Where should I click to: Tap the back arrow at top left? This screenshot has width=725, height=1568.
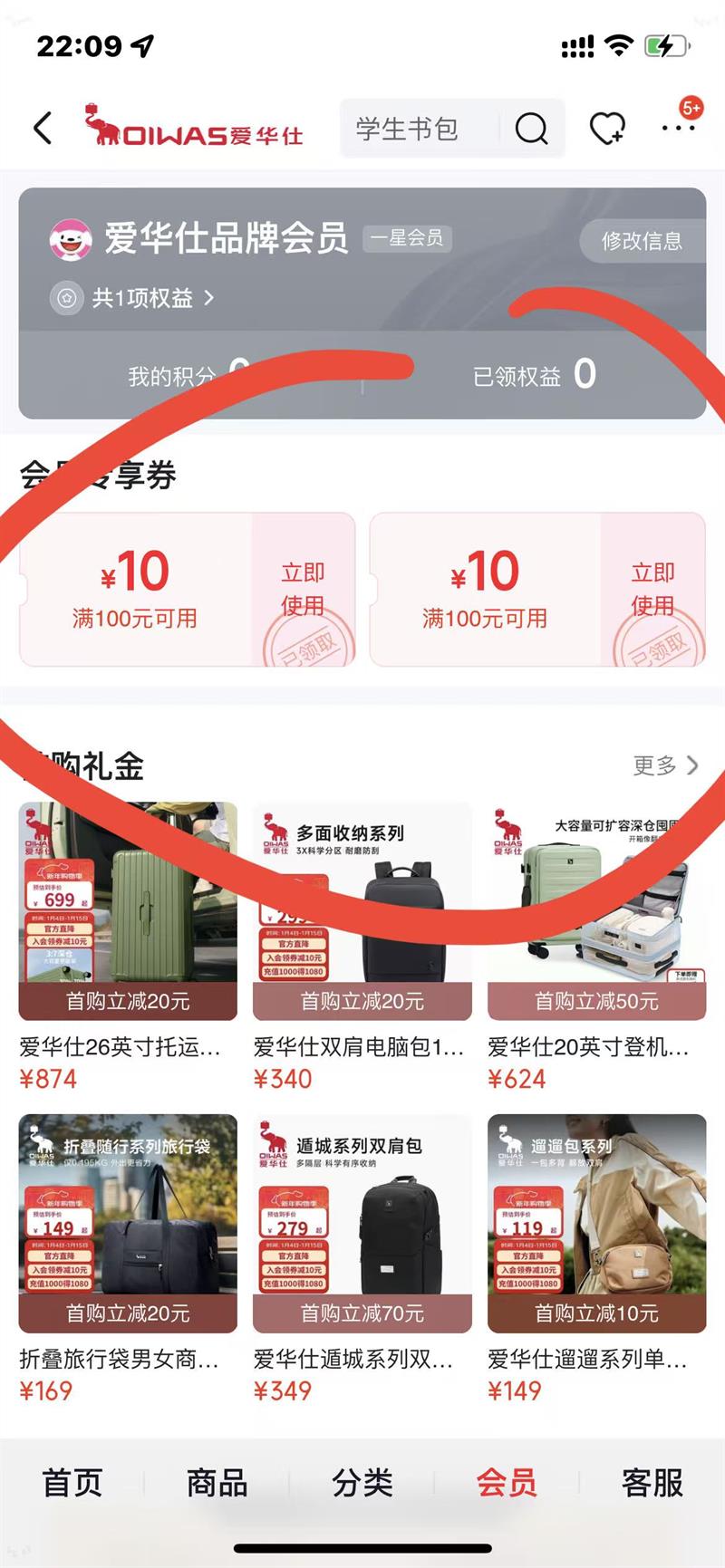pyautogui.click(x=42, y=129)
